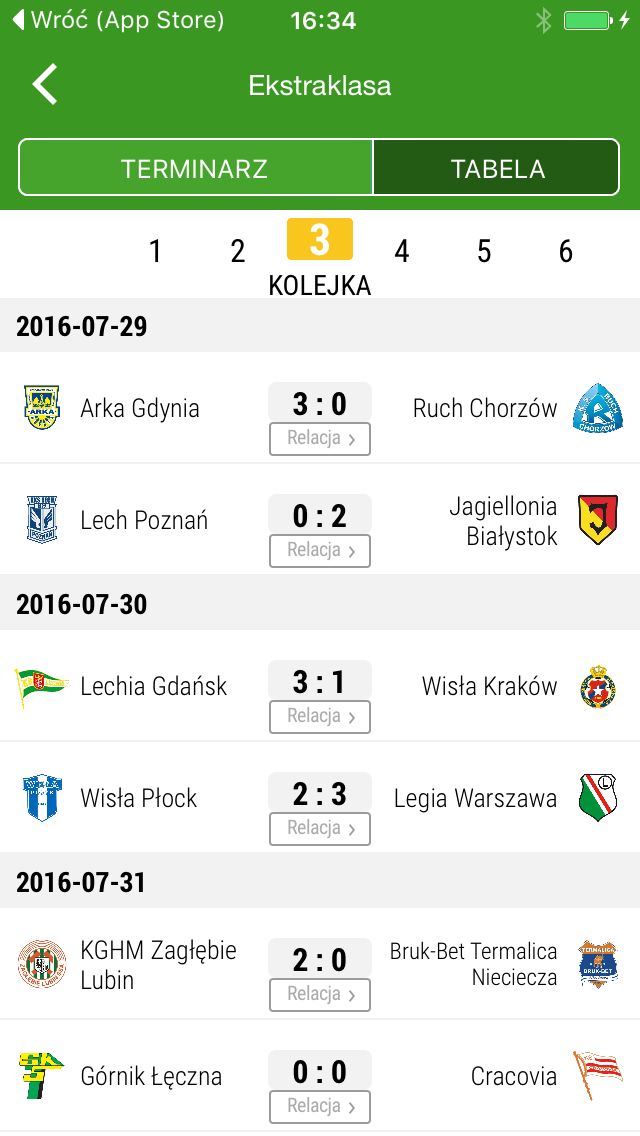
Task: Open Relacja for Lech Poznań vs Jagiellonia
Action: [x=320, y=551]
